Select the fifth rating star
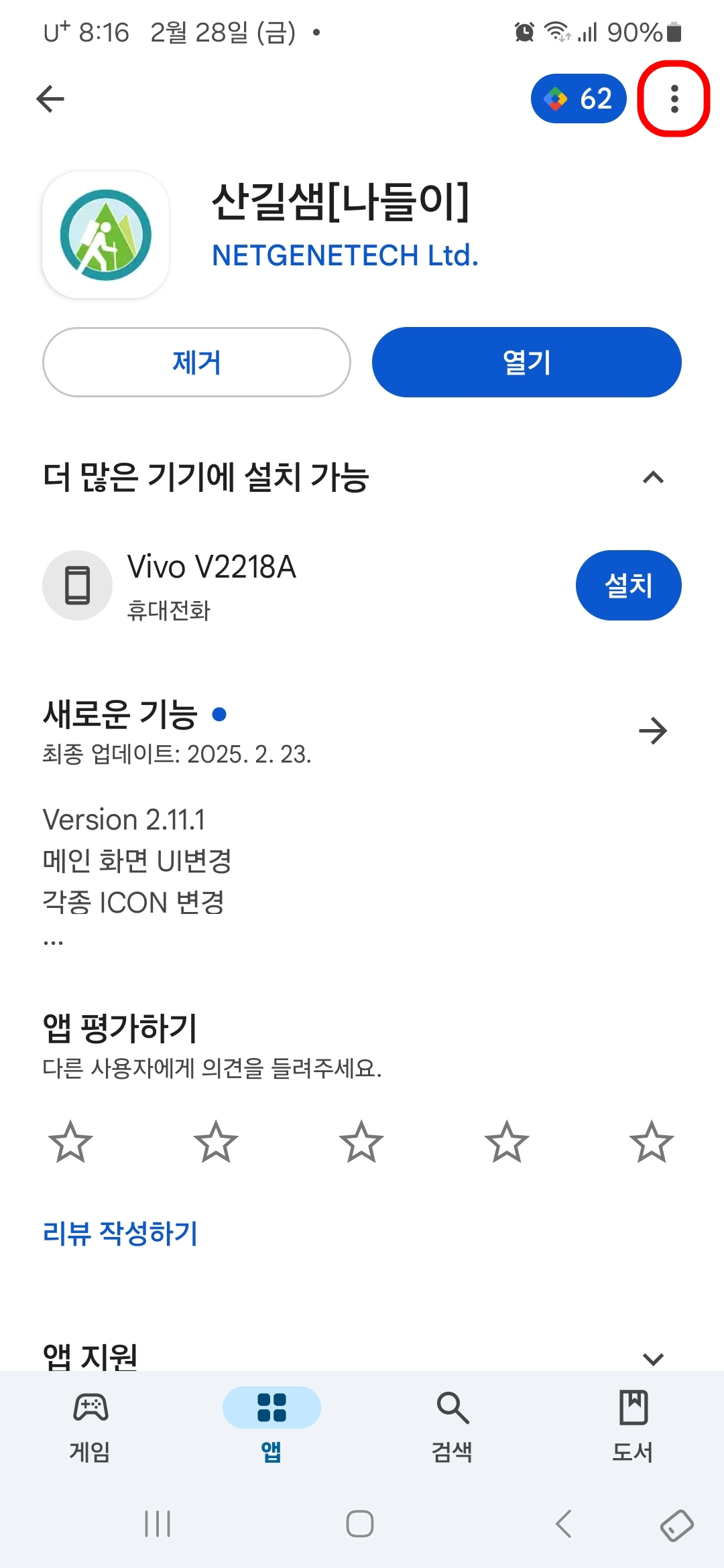 point(652,1142)
